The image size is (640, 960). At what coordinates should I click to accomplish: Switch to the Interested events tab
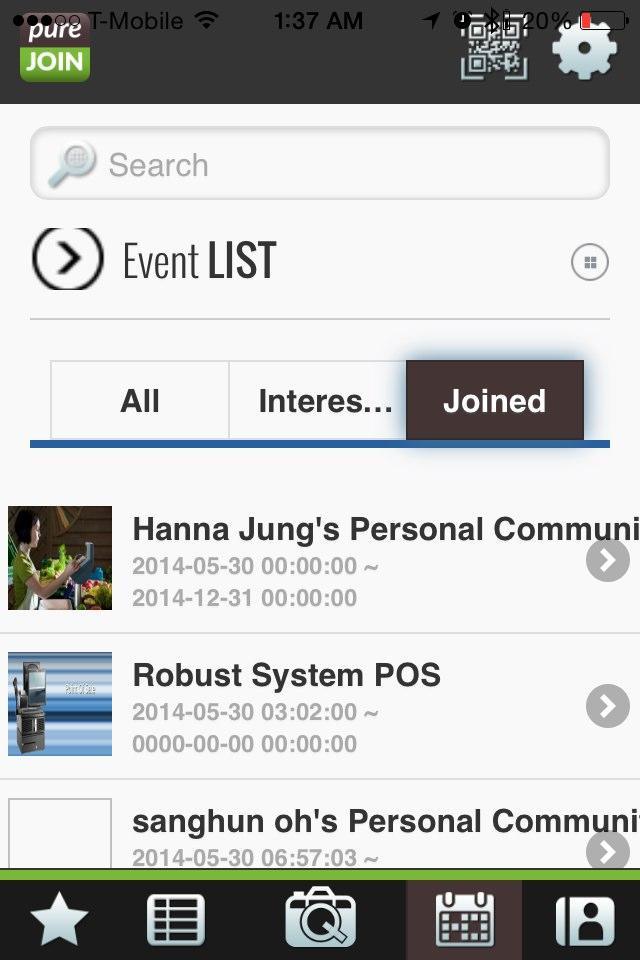coord(318,401)
